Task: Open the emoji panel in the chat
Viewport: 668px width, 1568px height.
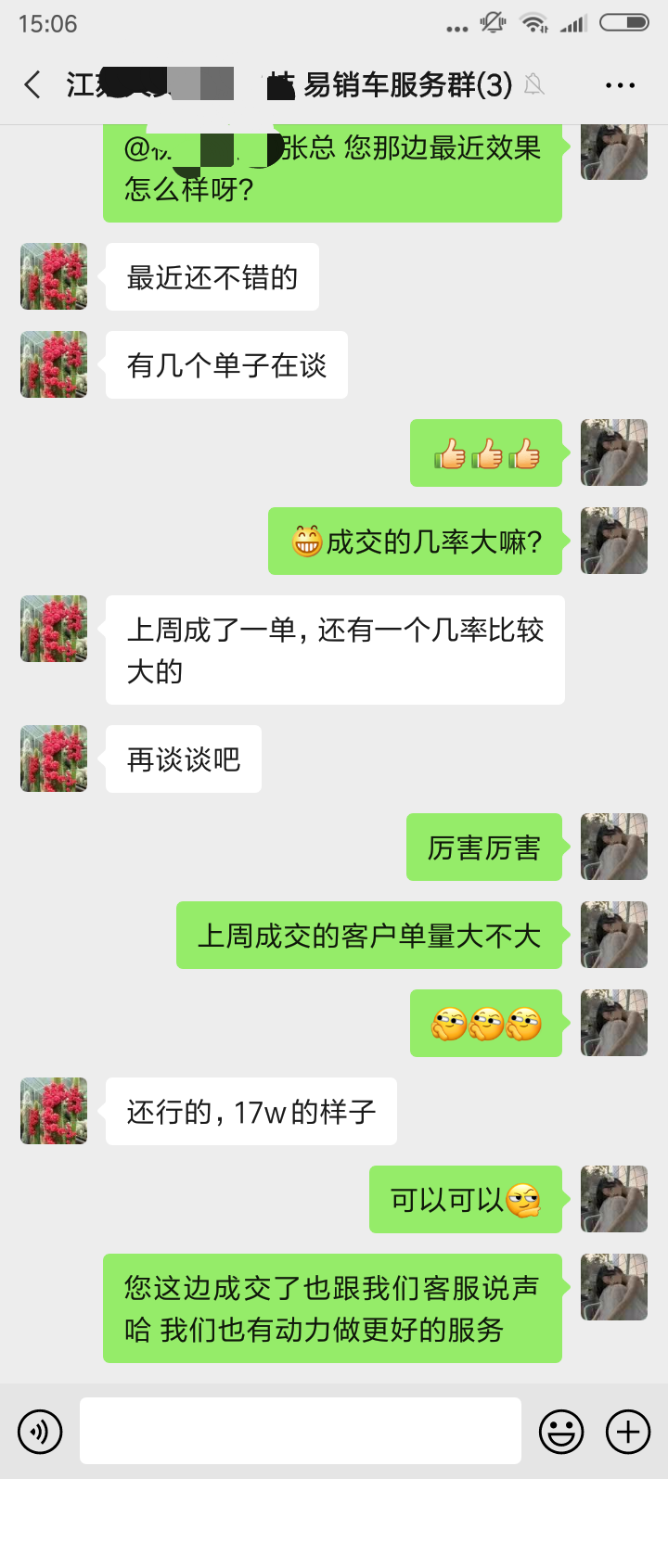Action: (x=561, y=1431)
